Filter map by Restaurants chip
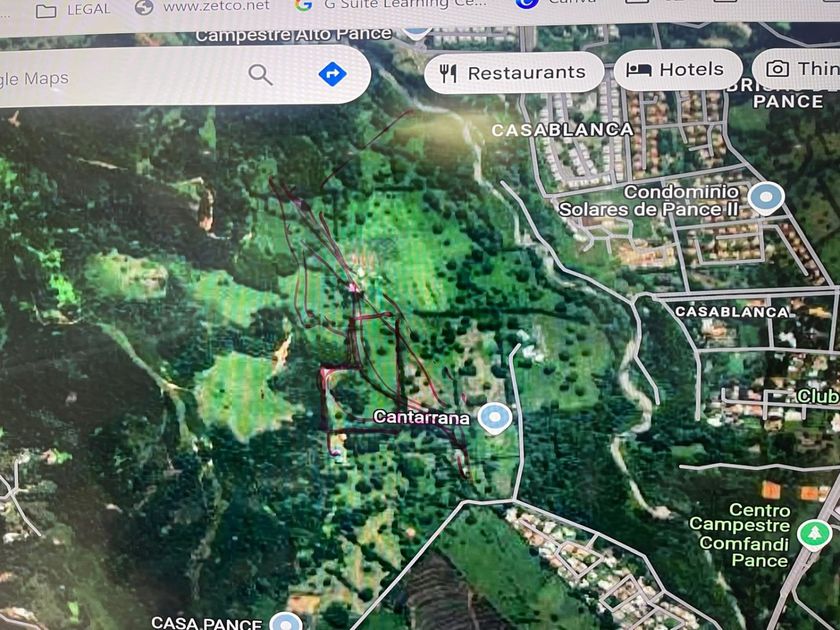The image size is (840, 630). click(x=513, y=73)
